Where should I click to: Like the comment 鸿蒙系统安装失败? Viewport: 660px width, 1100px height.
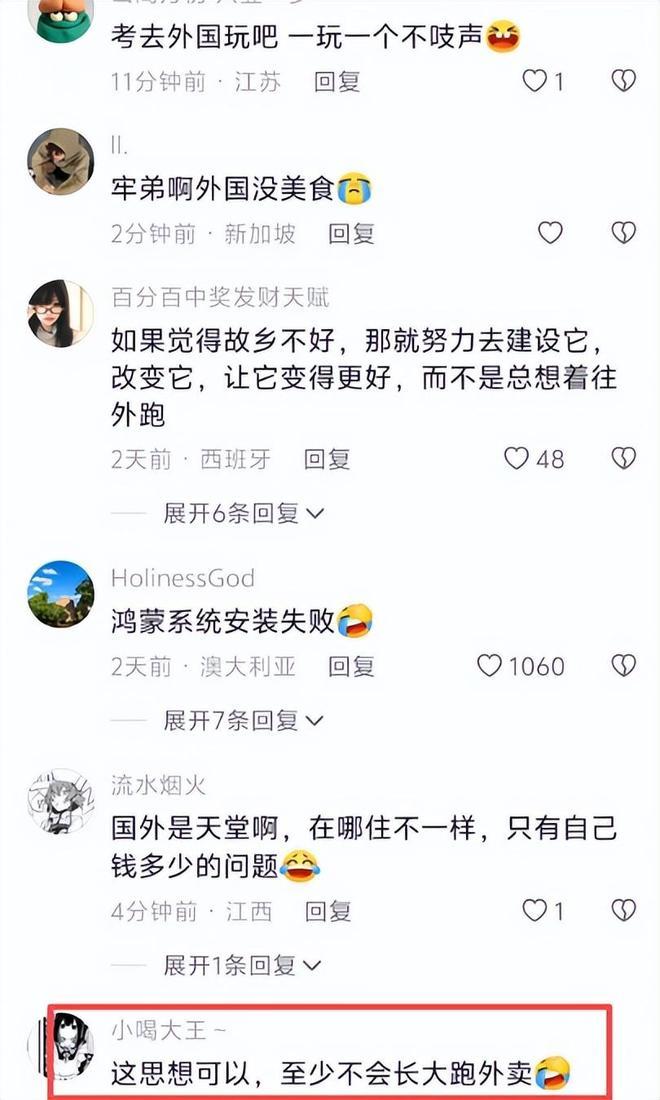[x=520, y=666]
